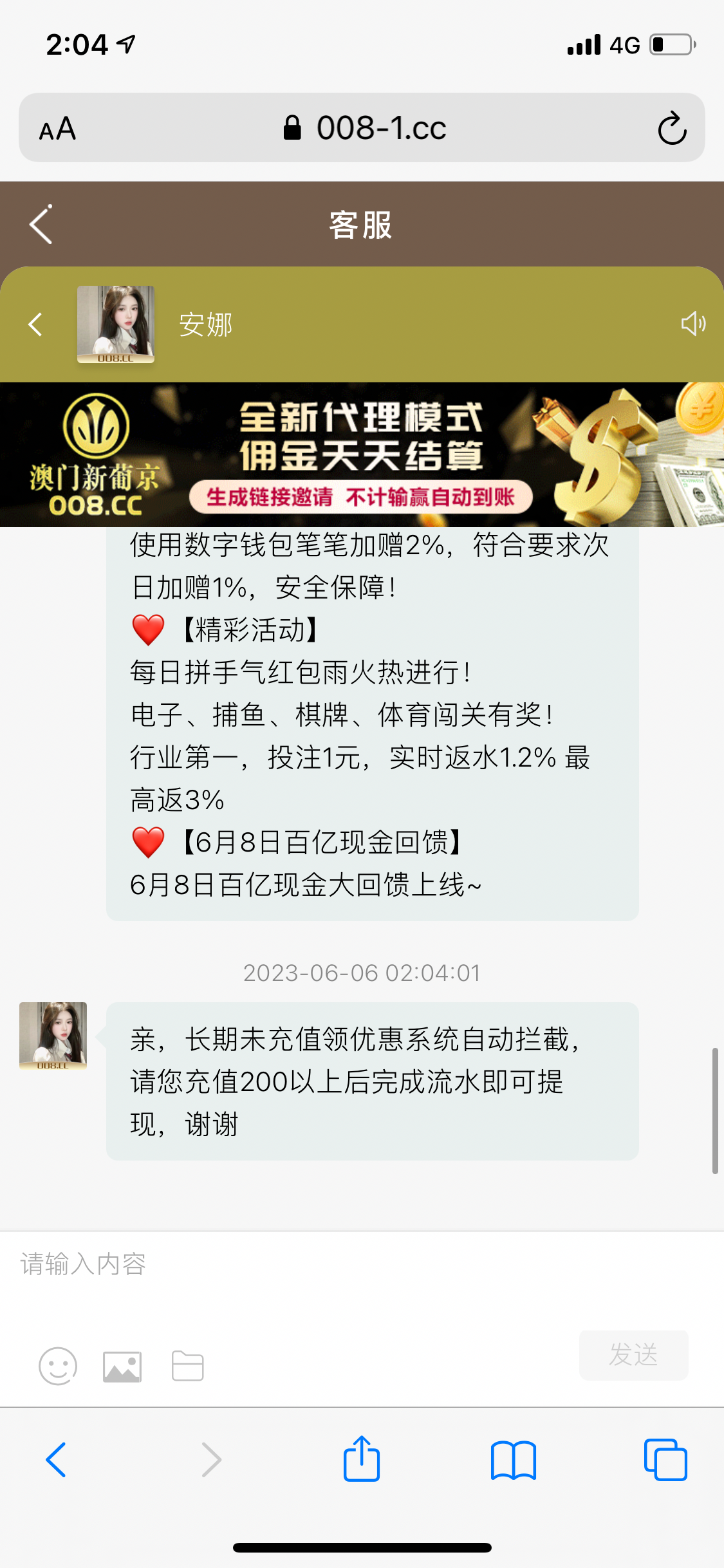Attach a file using the folder icon
Image resolution: width=724 pixels, height=1568 pixels.
[x=188, y=1366]
